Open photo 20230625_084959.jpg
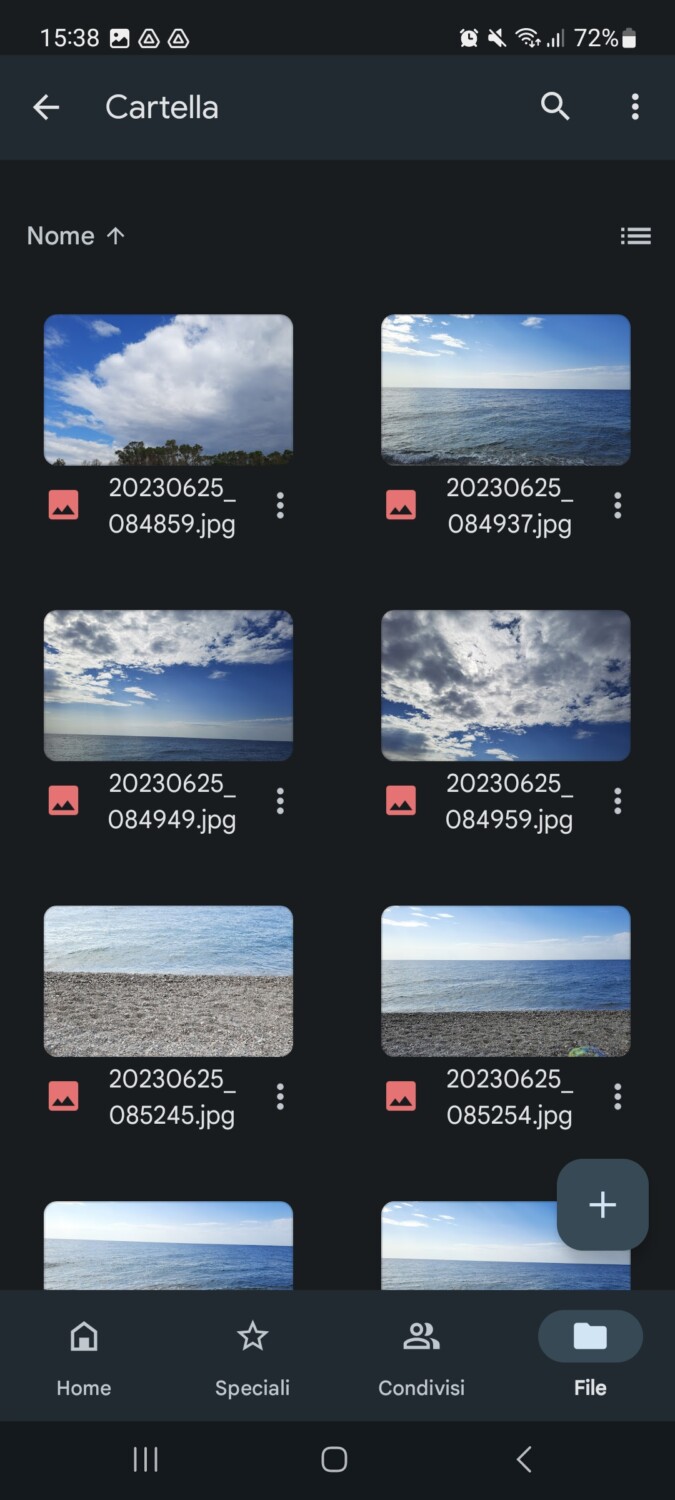 [x=506, y=686]
